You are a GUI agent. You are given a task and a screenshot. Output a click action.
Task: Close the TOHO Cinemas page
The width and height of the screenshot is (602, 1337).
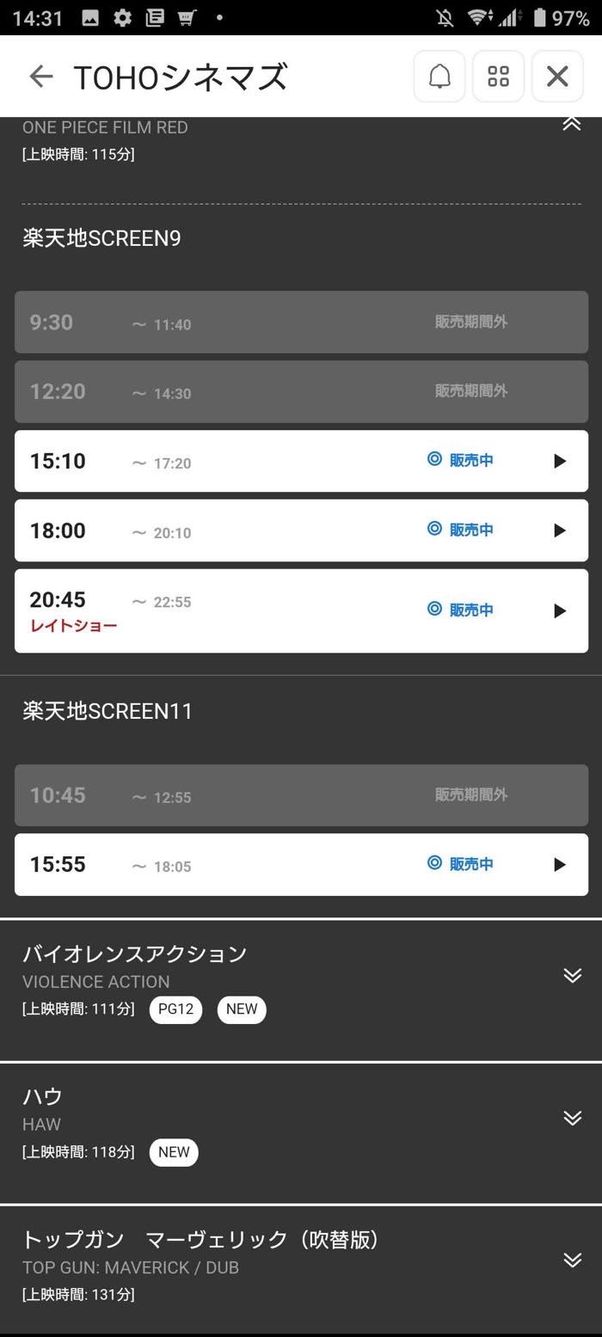click(557, 76)
